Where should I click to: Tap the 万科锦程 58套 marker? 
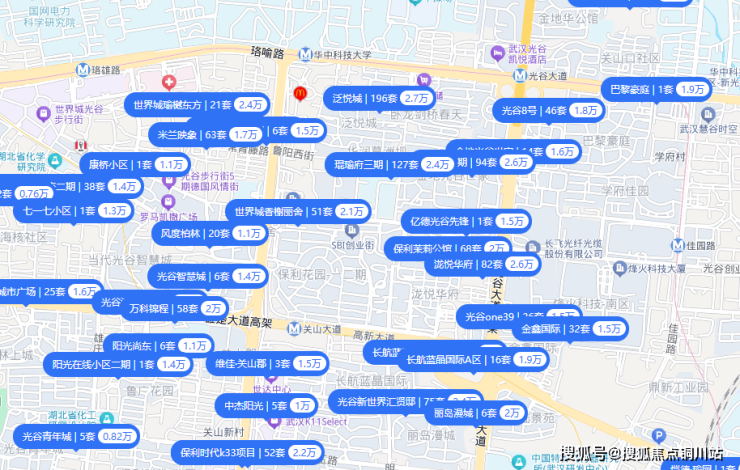point(177,308)
